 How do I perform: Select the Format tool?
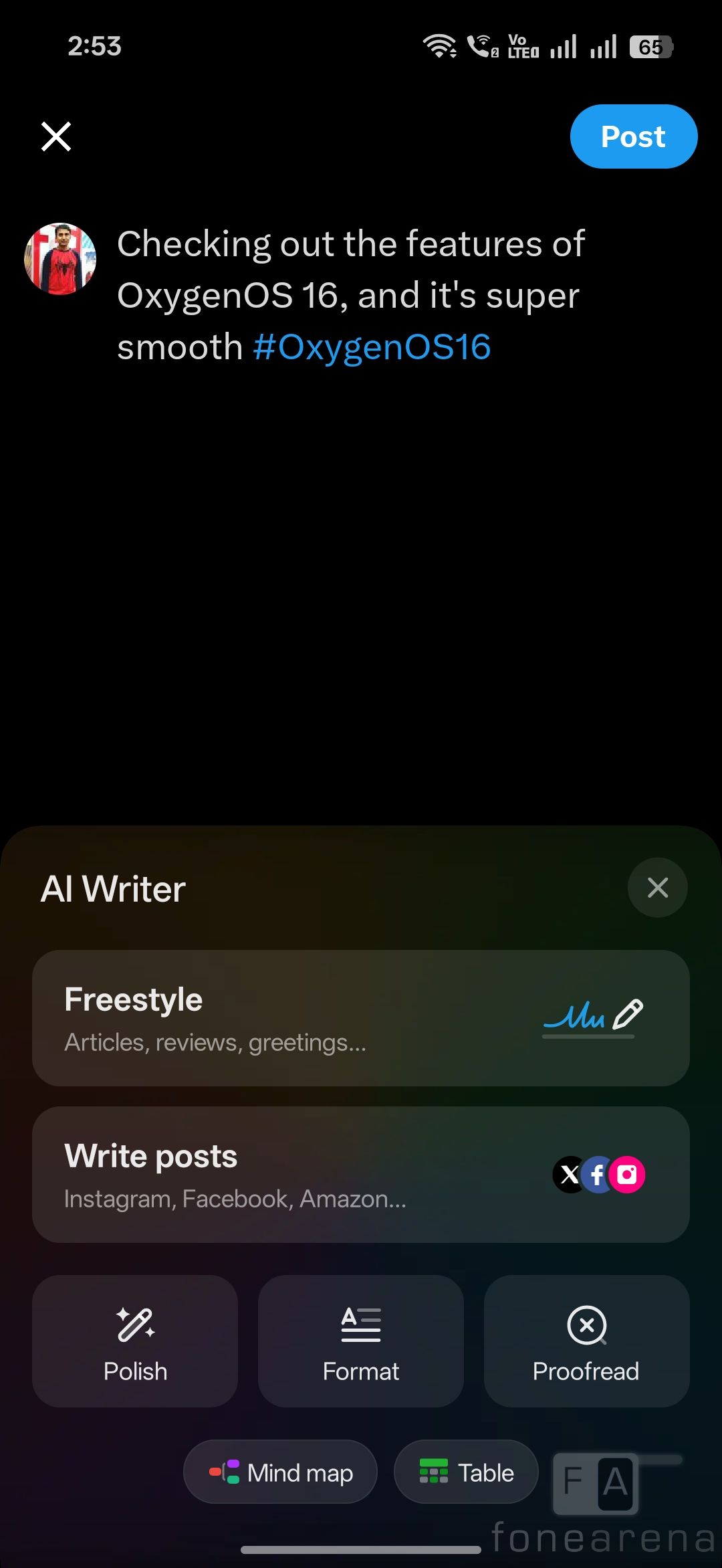point(360,1341)
